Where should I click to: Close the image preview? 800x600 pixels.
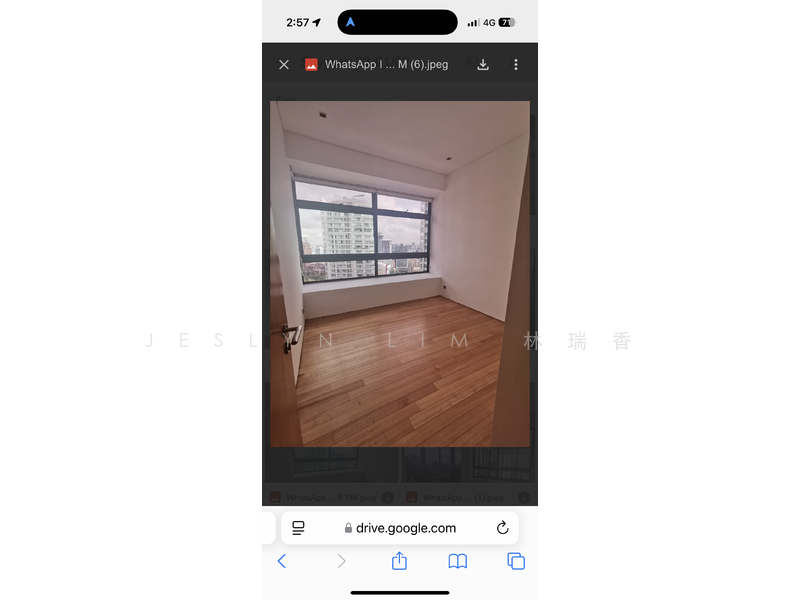click(284, 65)
